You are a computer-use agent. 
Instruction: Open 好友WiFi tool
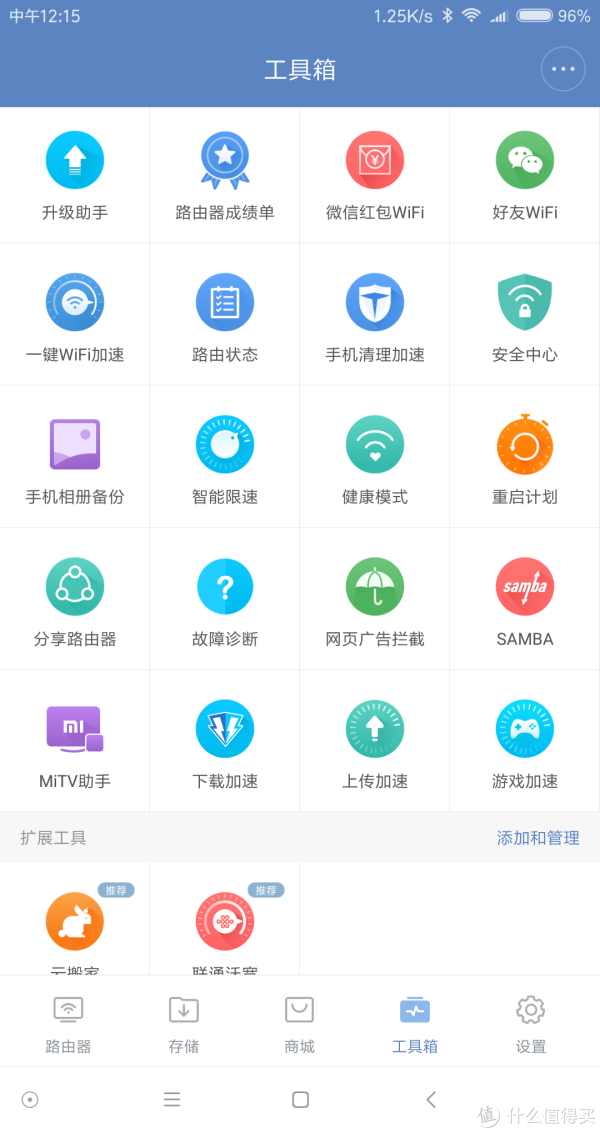(x=525, y=176)
